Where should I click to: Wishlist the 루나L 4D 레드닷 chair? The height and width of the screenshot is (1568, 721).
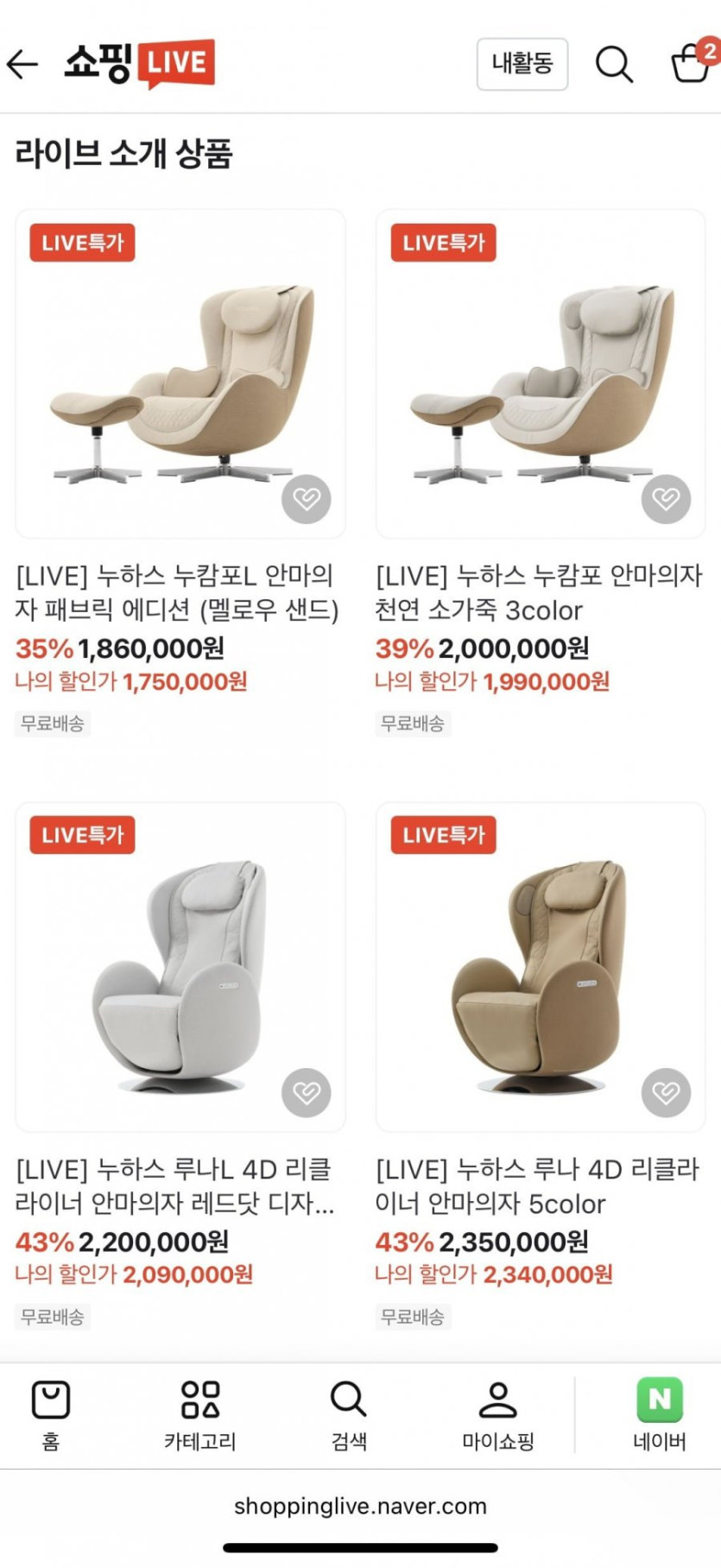point(307,1092)
